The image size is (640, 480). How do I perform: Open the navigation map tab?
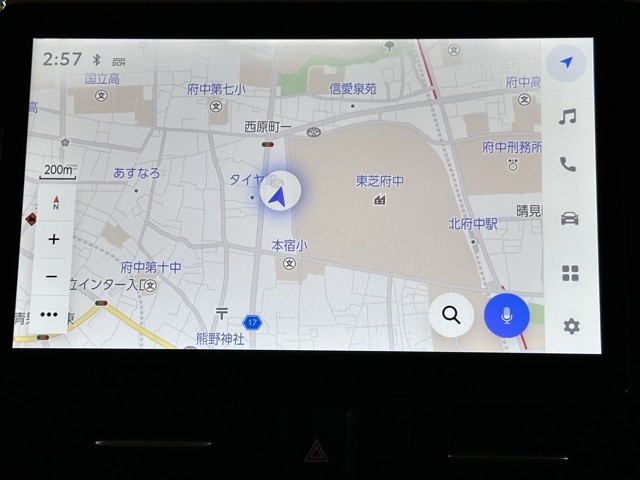point(567,64)
